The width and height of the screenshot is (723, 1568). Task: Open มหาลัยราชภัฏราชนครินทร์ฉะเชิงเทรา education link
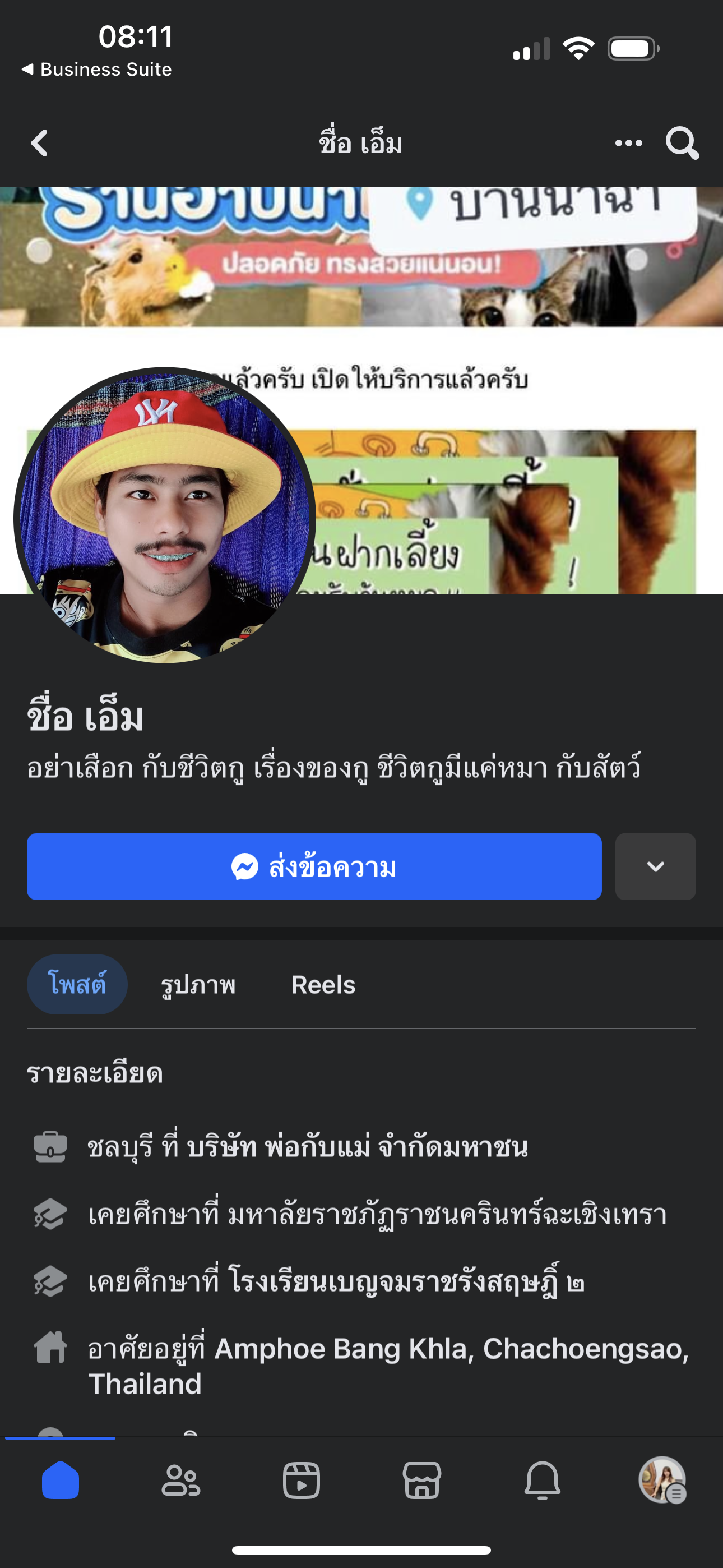pos(447,1215)
